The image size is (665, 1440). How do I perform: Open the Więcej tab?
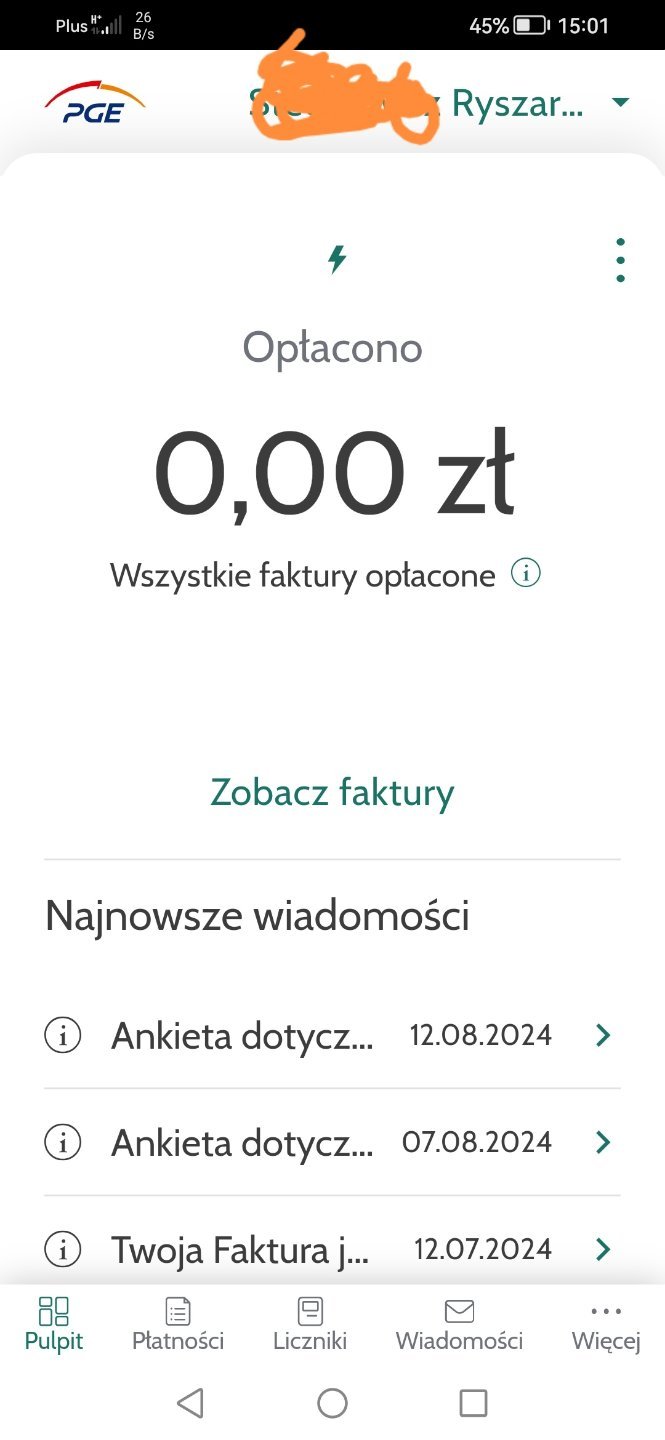pos(606,1325)
